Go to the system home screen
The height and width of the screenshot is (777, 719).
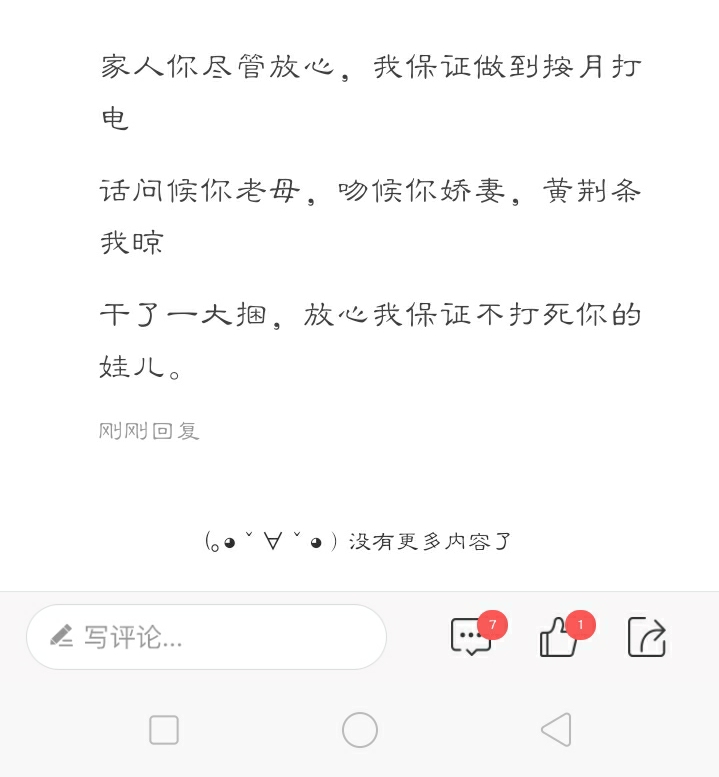[x=360, y=730]
